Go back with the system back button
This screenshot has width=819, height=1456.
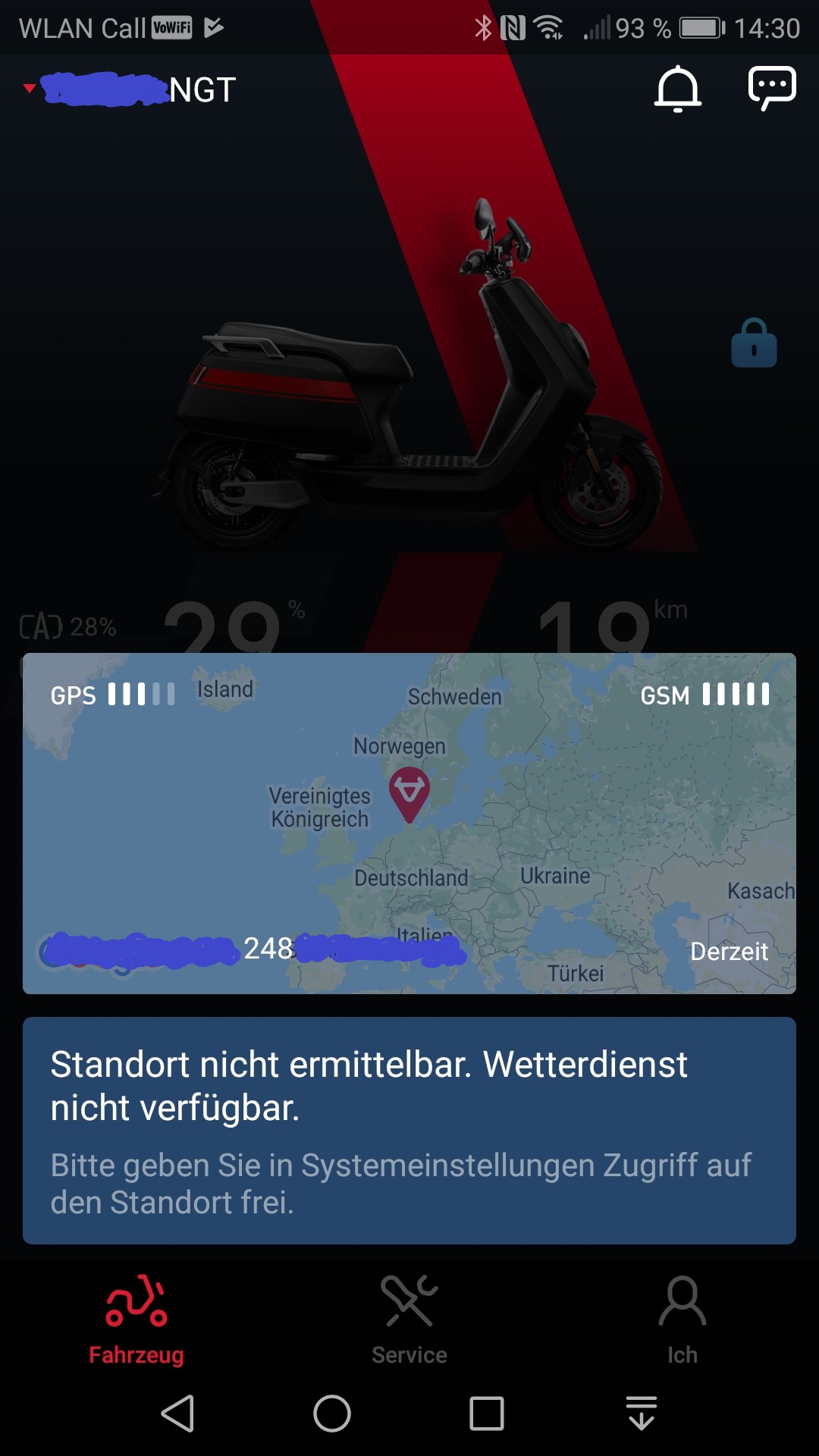[x=178, y=1414]
